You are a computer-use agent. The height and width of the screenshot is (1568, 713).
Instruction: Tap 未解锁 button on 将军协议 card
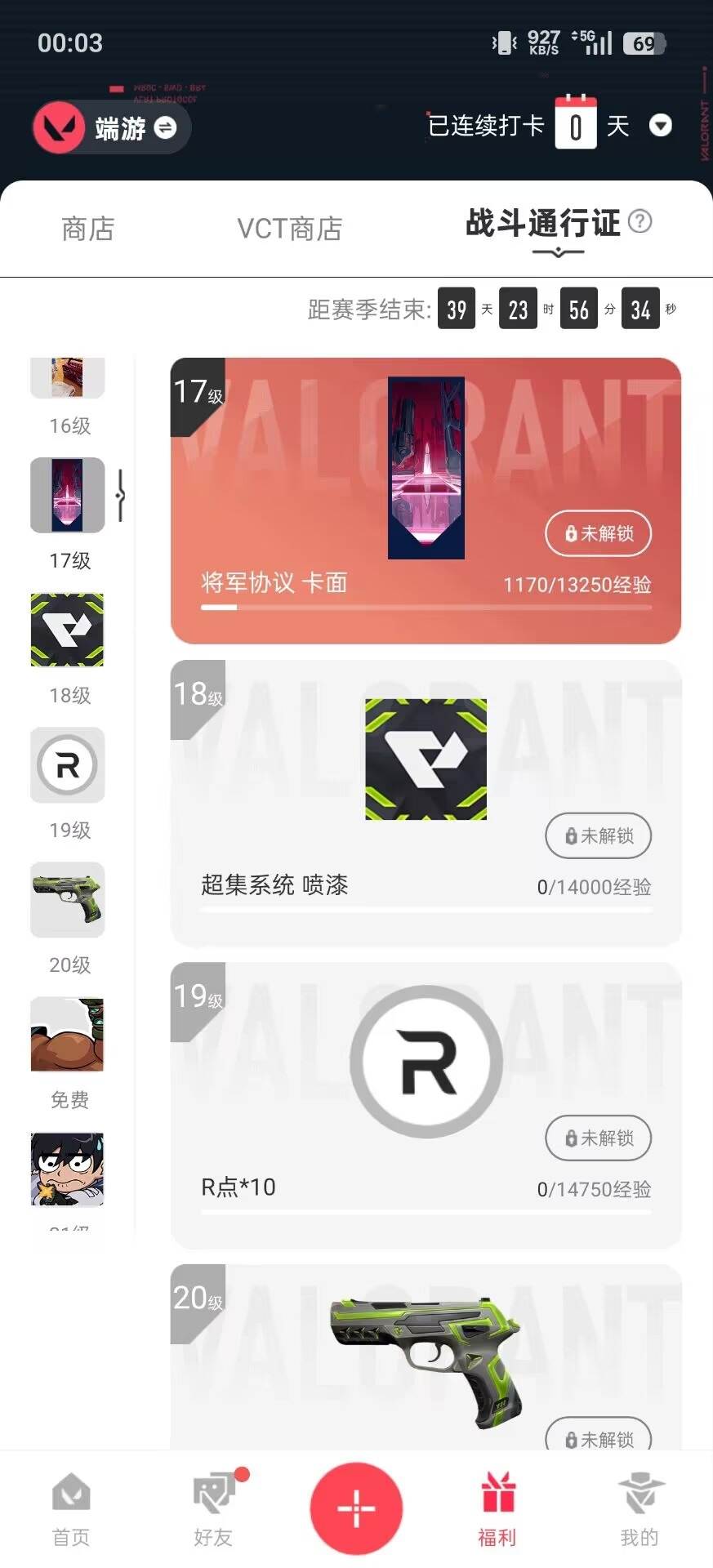pyautogui.click(x=597, y=533)
